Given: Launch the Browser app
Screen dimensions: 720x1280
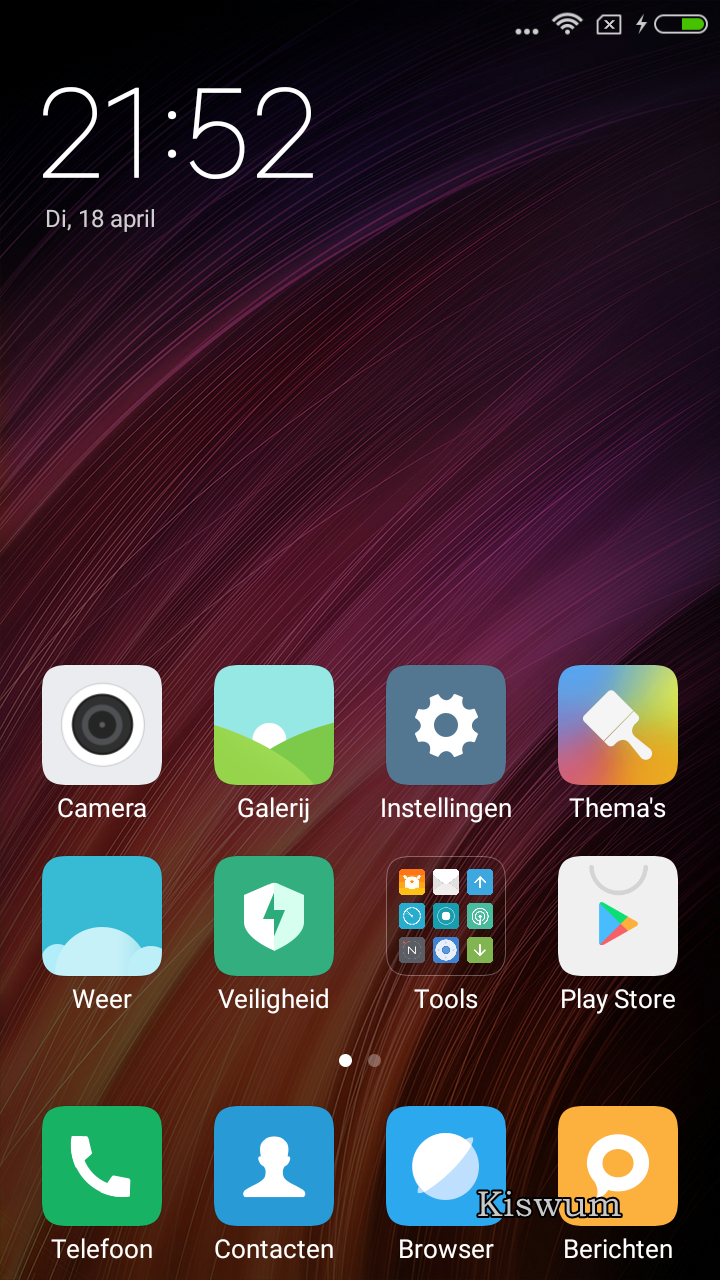Looking at the screenshot, I should 446,1166.
